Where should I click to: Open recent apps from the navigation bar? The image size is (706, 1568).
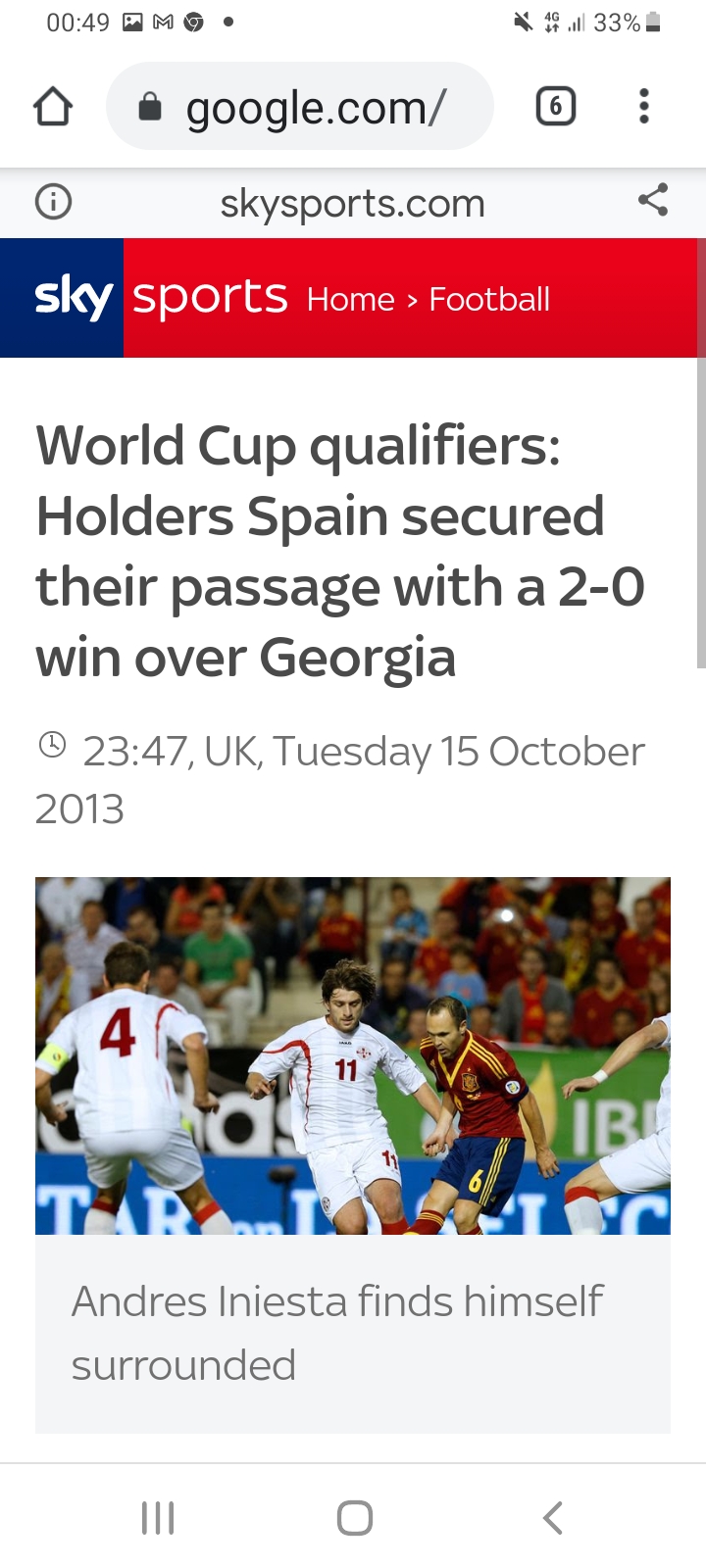coord(158,1518)
